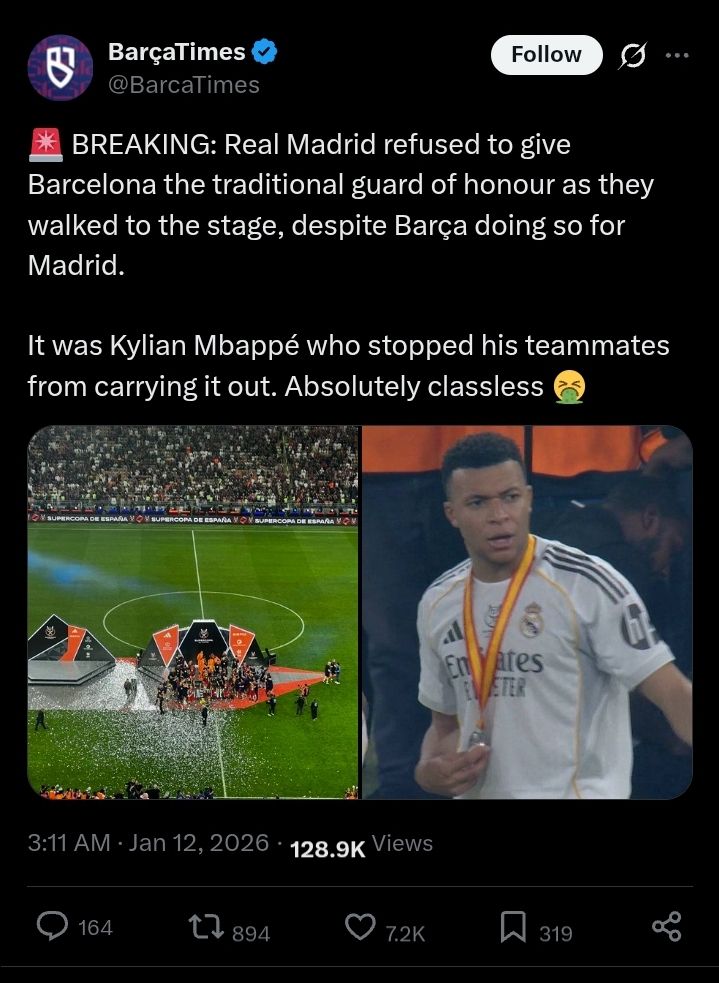Like the tweet
Image resolution: width=719 pixels, height=983 pixels.
[x=360, y=927]
